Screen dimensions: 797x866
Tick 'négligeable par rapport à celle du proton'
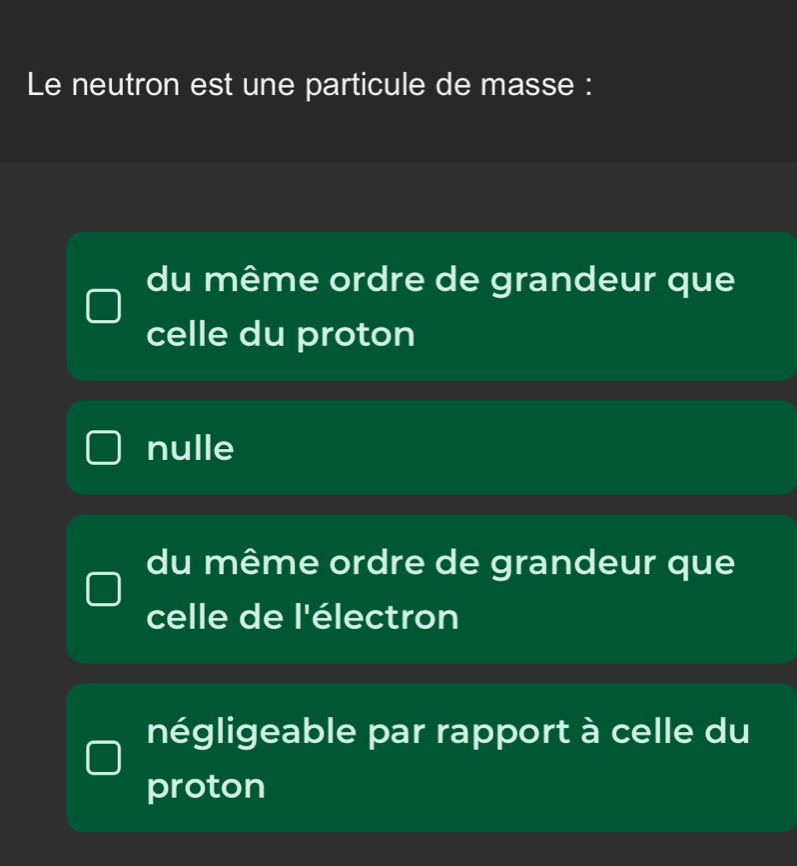pos(104,759)
